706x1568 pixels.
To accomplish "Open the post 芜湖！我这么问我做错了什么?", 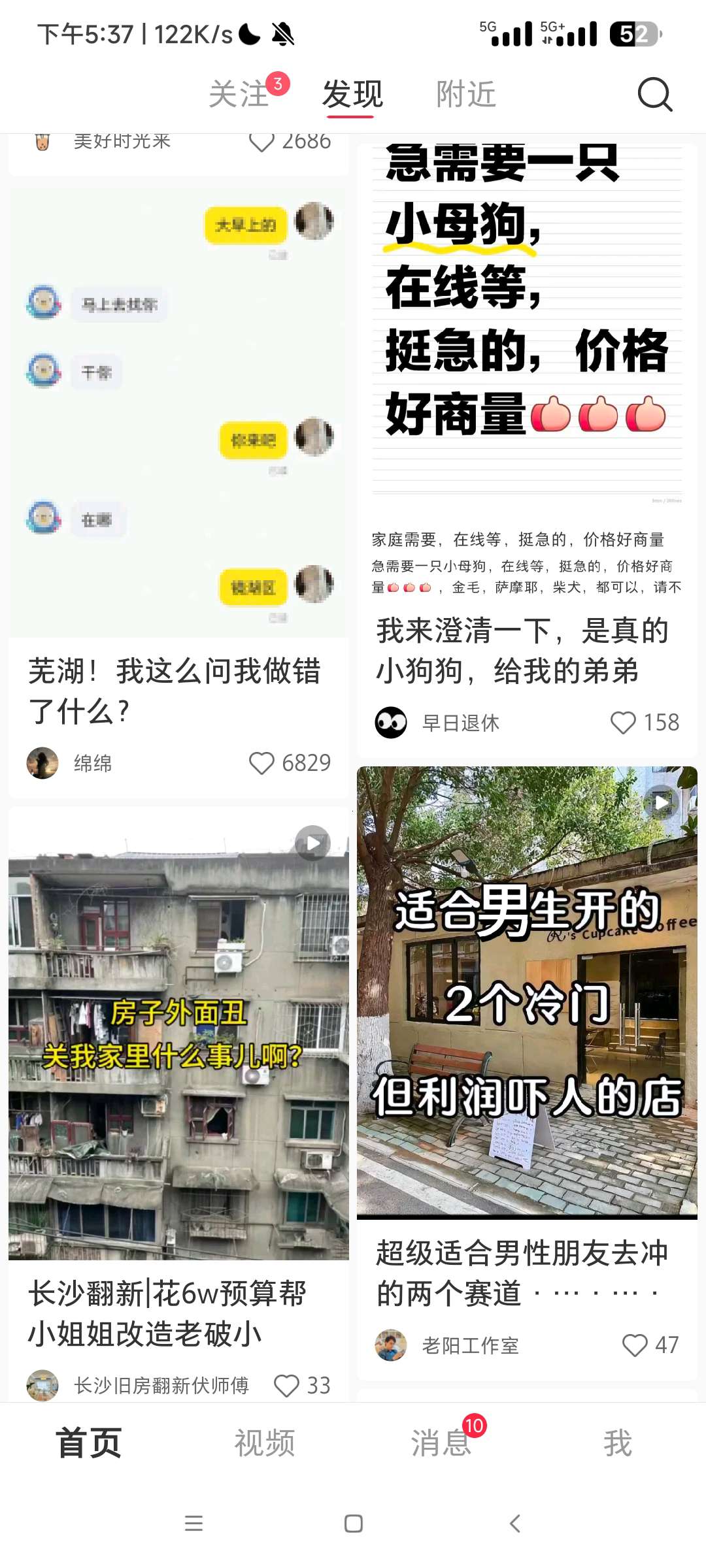I will tap(175, 691).
